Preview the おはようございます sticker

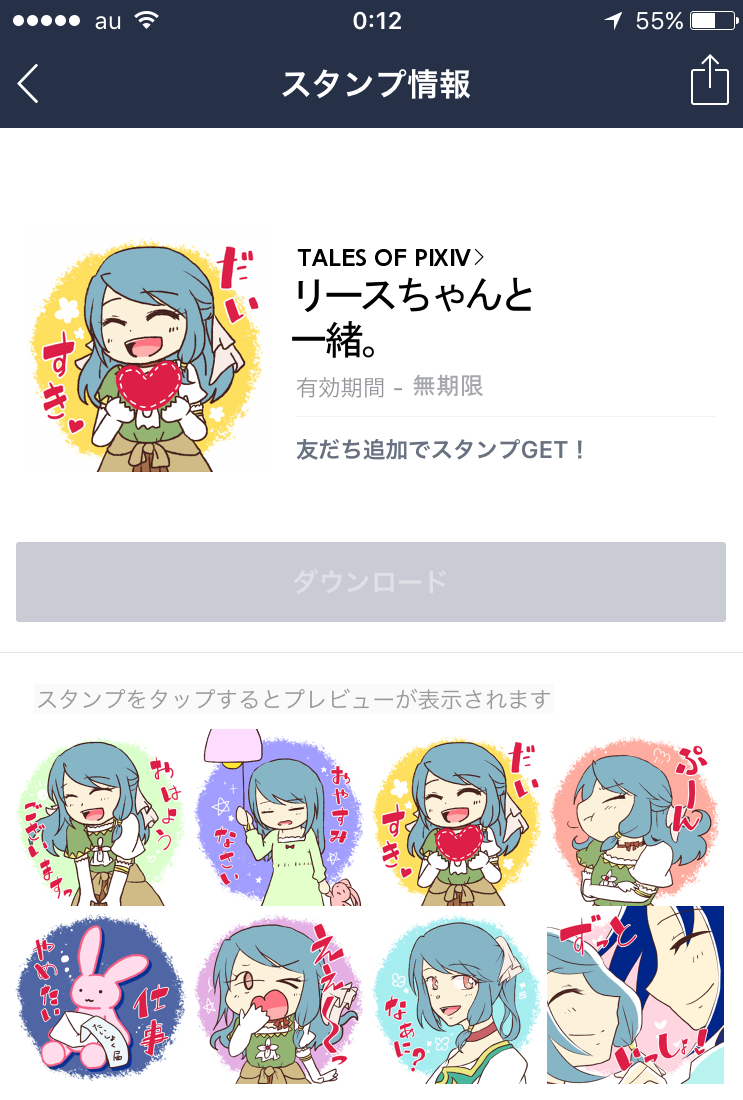point(103,820)
